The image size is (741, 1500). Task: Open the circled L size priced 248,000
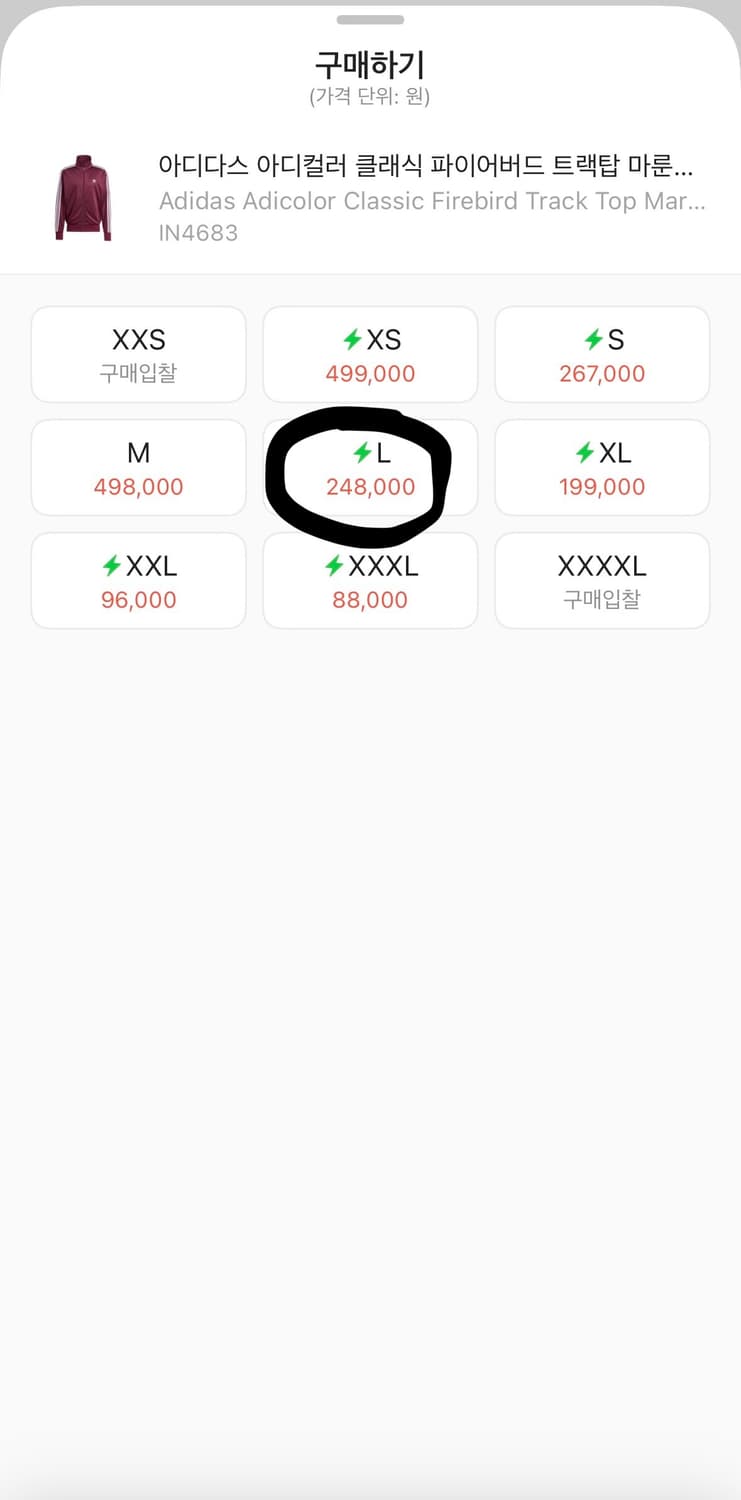pyautogui.click(x=370, y=467)
